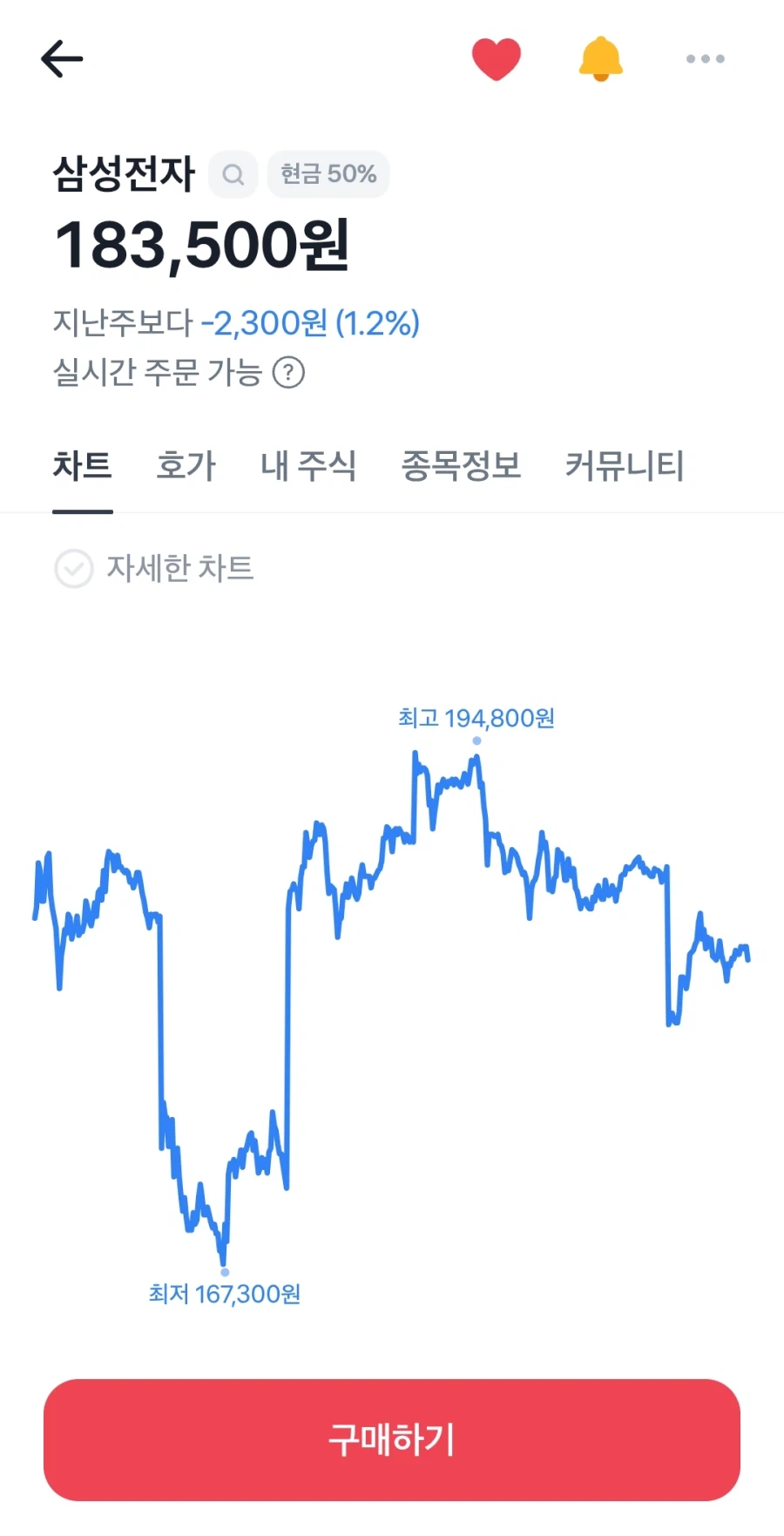
Task: Tap the checkmark circle icon near 자세한 차트
Action: click(74, 569)
